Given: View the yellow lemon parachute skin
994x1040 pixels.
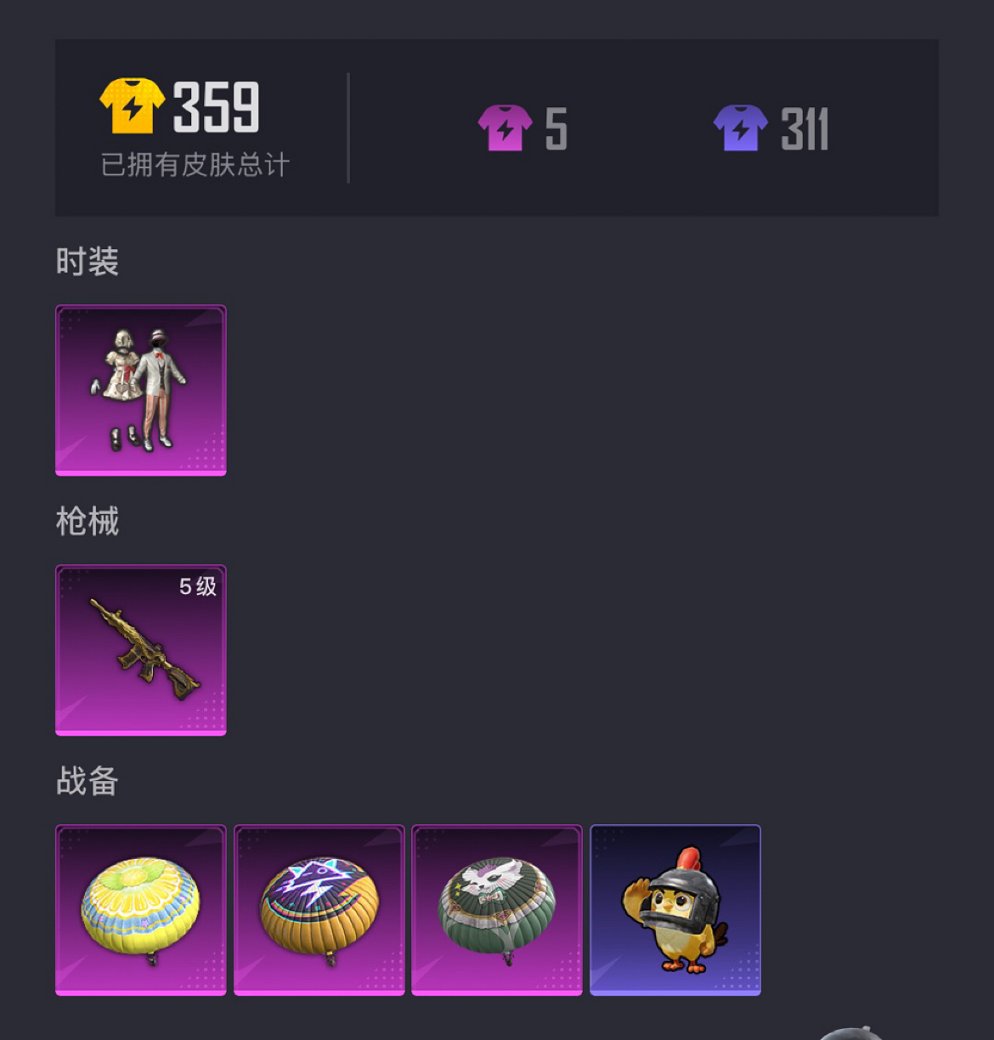Looking at the screenshot, I should (141, 910).
